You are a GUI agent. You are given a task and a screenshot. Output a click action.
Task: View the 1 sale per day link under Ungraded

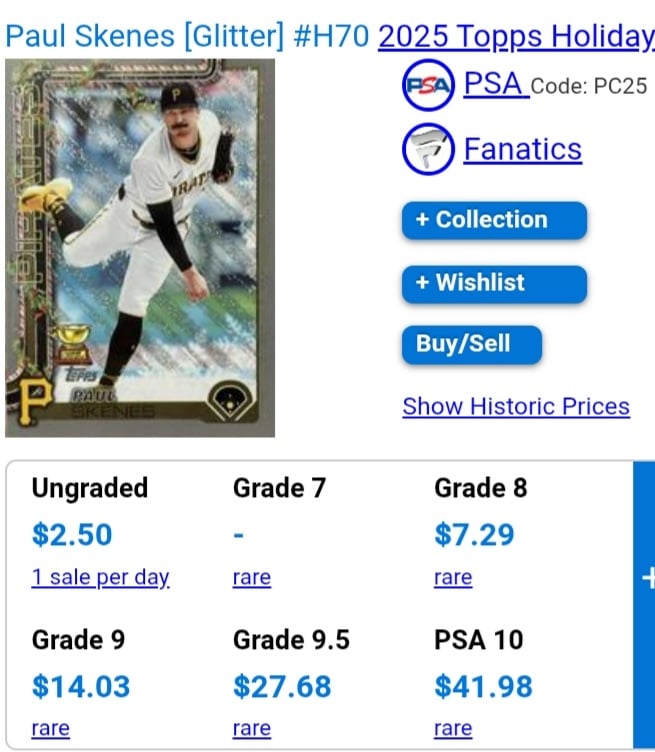[x=100, y=577]
